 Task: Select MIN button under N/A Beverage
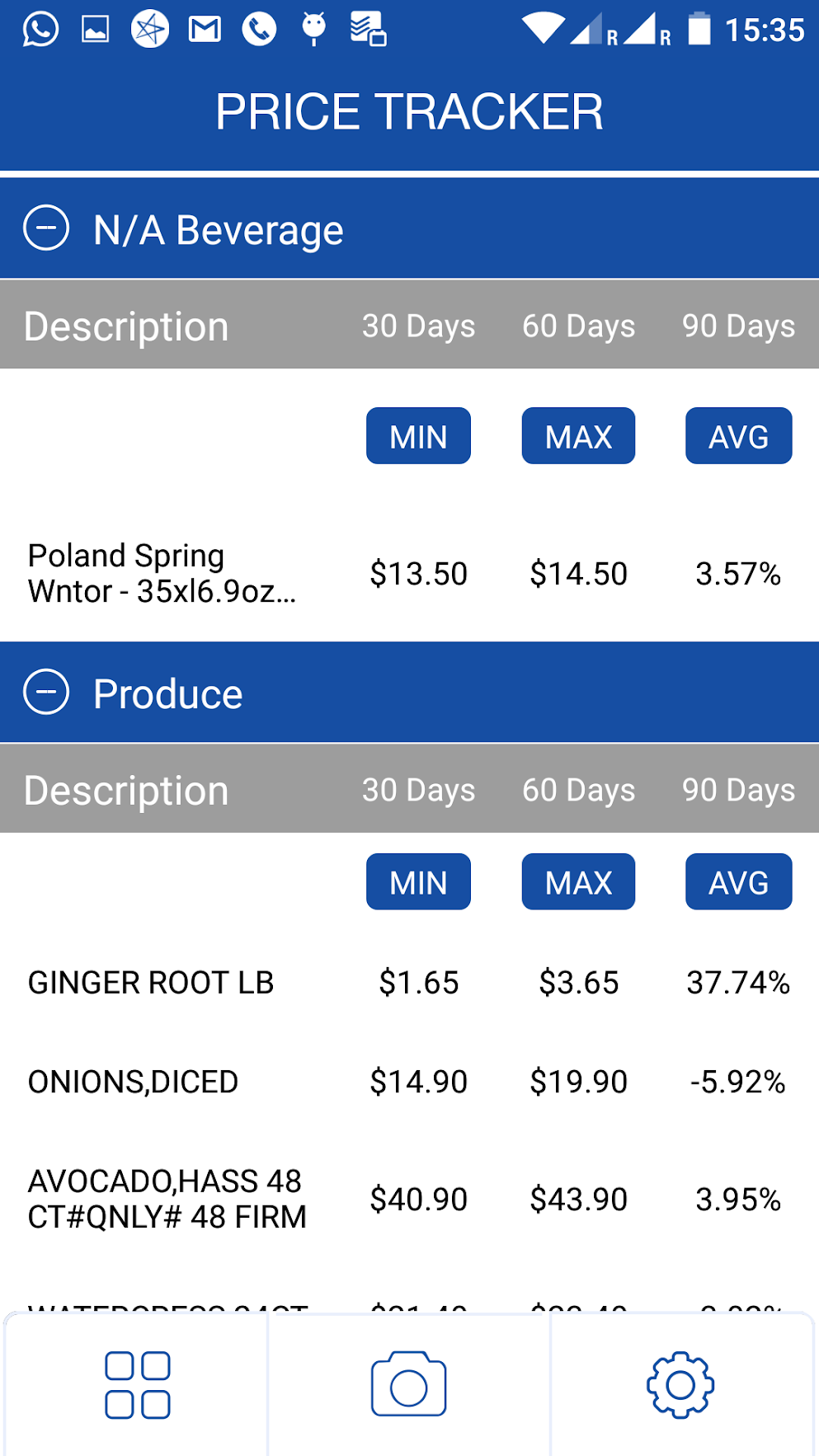(418, 436)
